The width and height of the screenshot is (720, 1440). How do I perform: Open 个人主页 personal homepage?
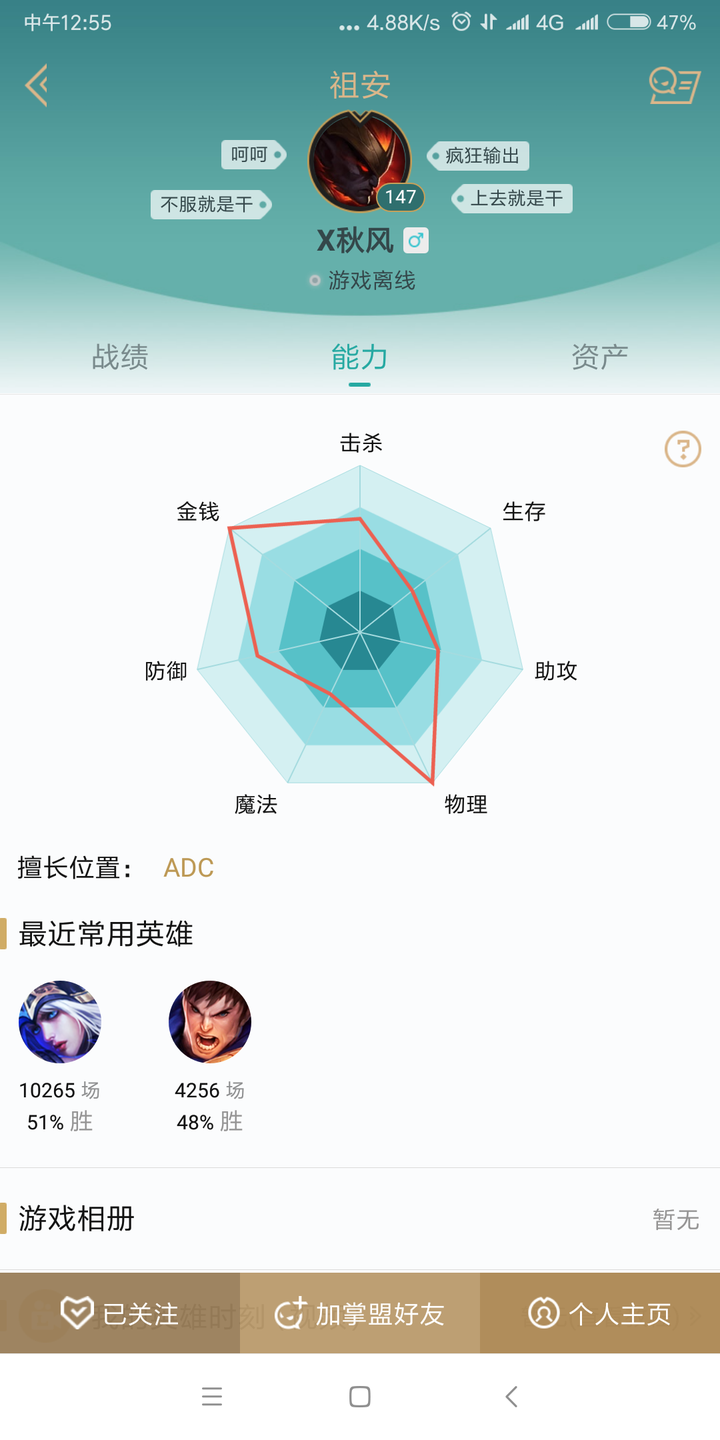coord(600,1313)
